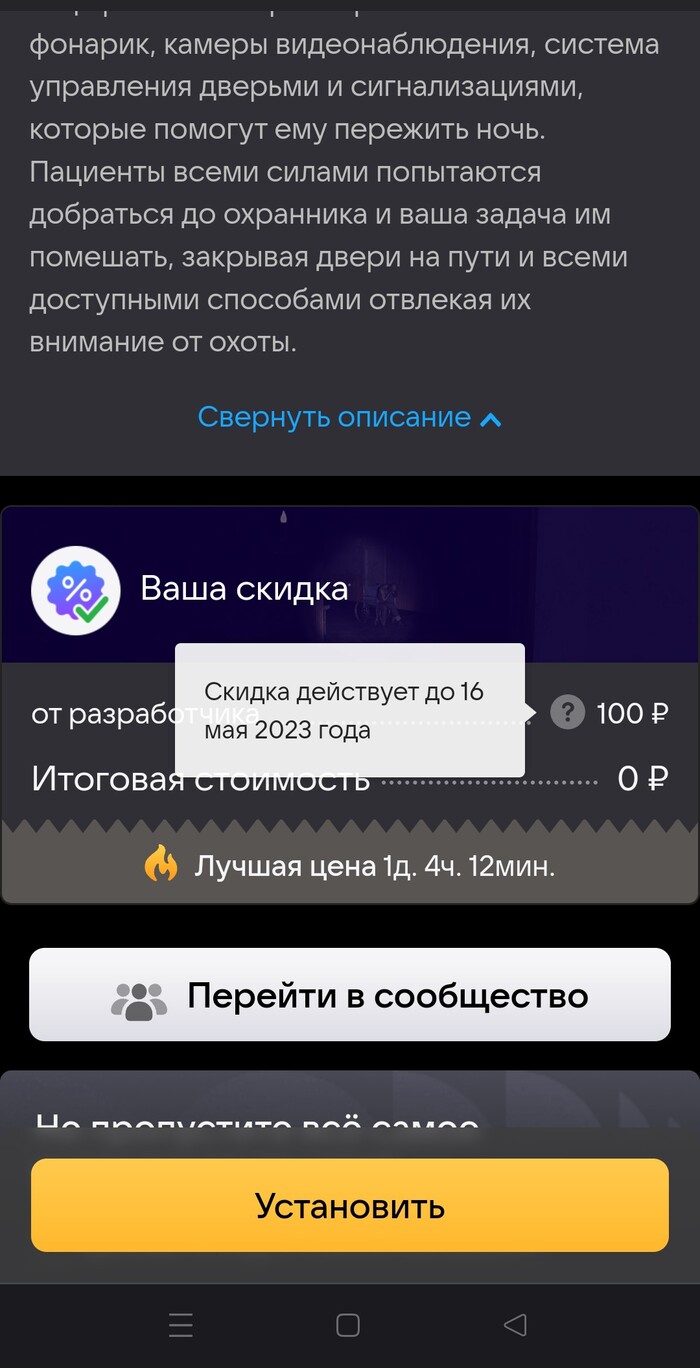Collapse the description with Свернуть описание
The image size is (700, 1368).
tap(349, 417)
